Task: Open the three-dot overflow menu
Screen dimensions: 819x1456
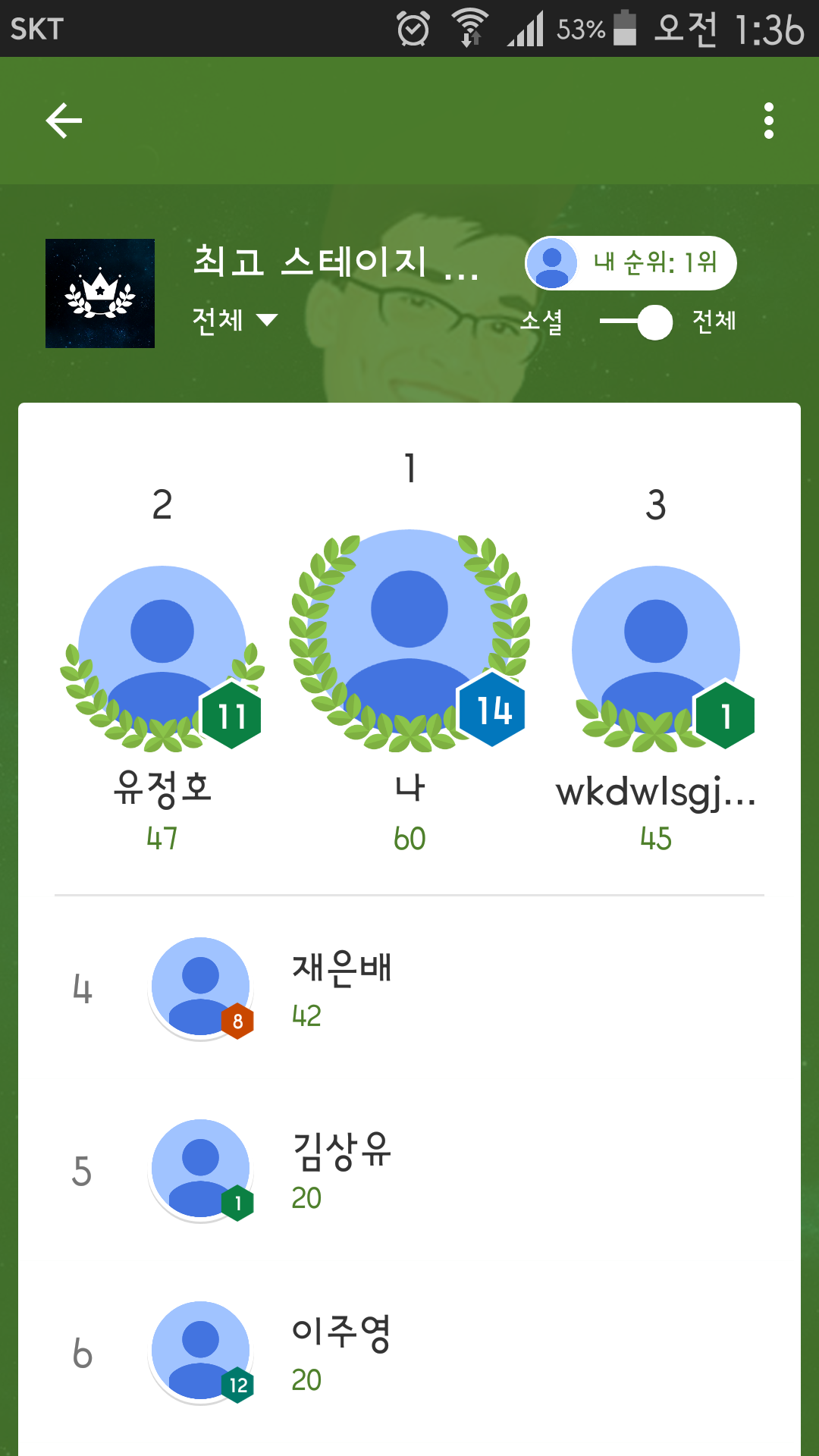Action: (768, 121)
